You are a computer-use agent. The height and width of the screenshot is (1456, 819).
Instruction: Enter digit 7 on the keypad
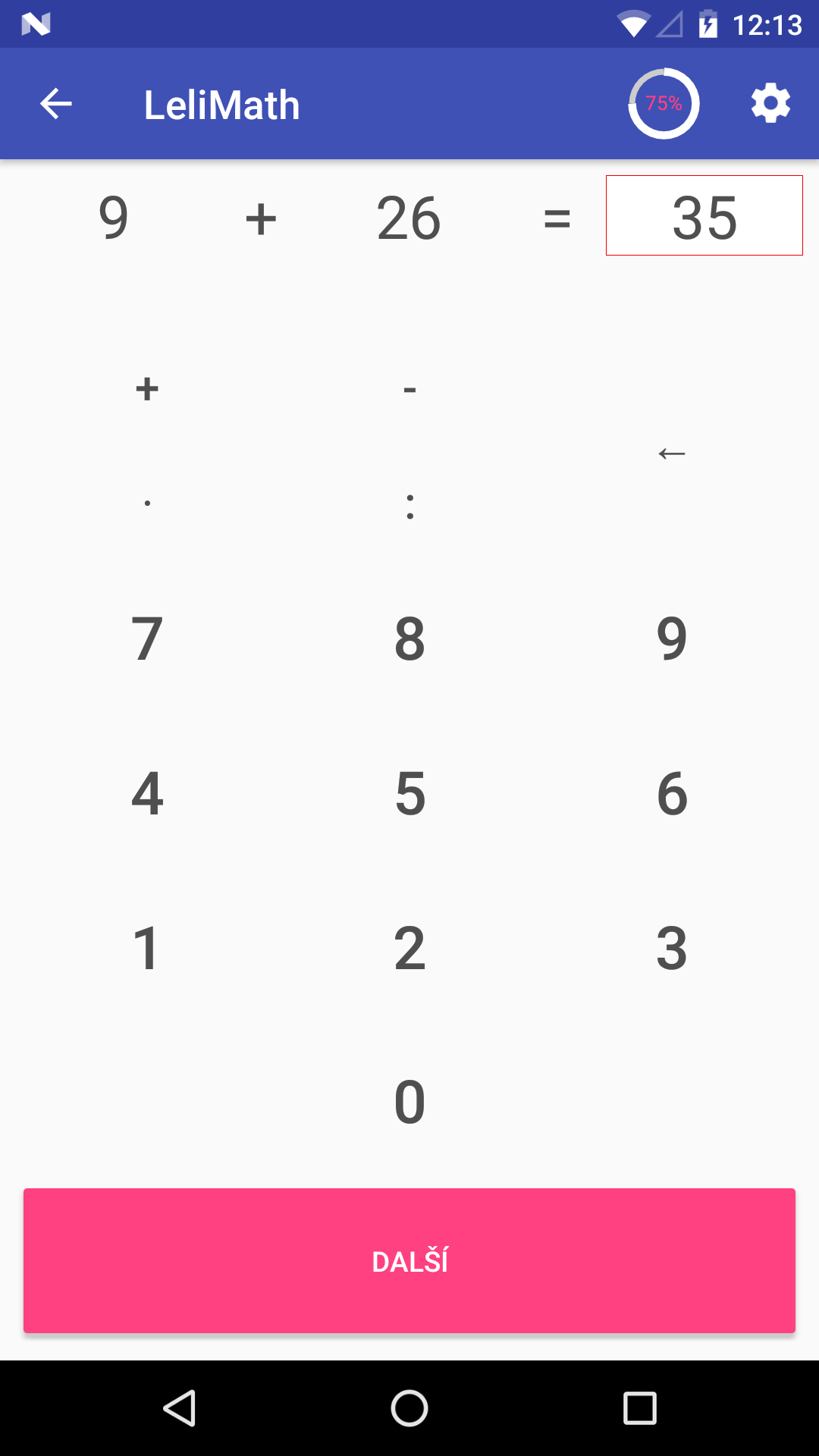click(x=147, y=639)
